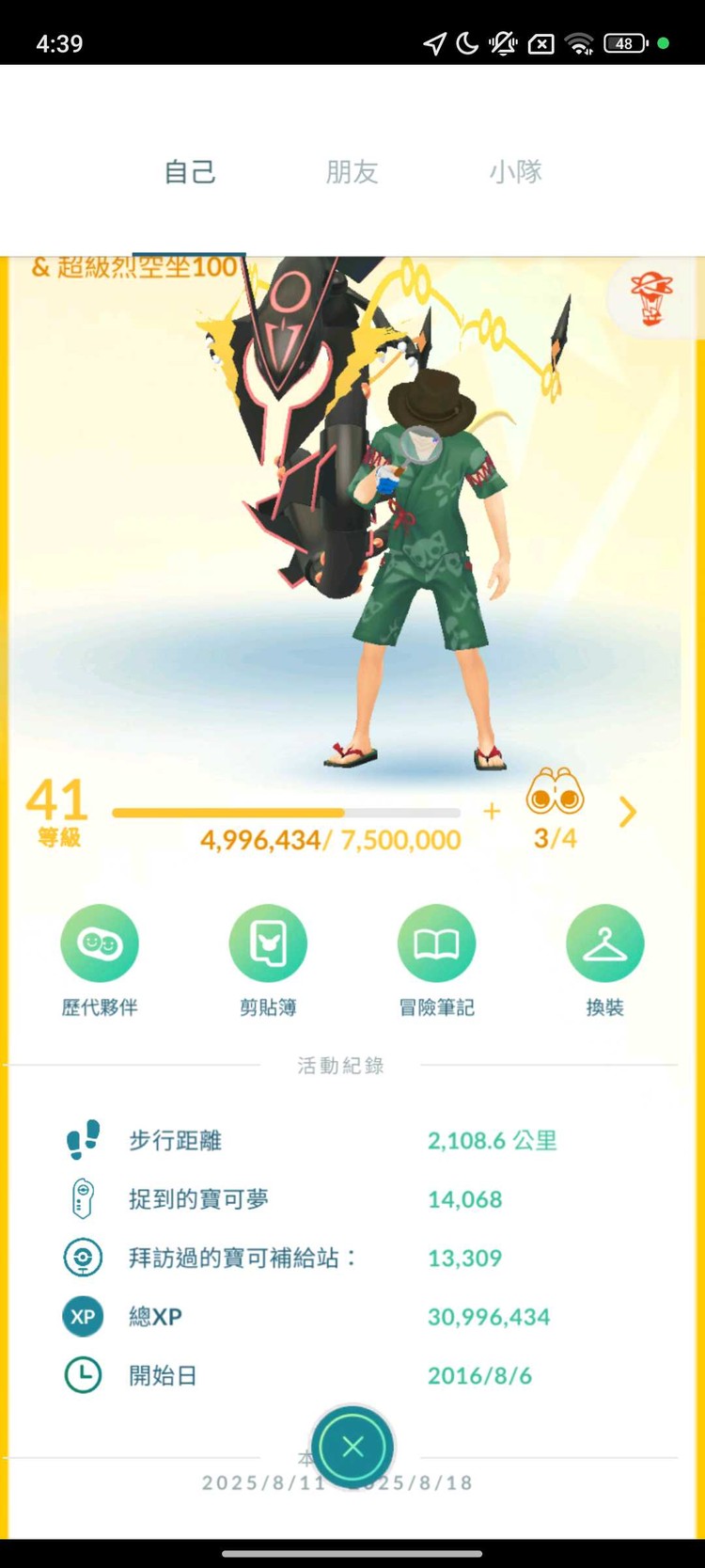This screenshot has height=1568, width=705.
Task: Tap the plus icon beside XP bar
Action: (492, 811)
